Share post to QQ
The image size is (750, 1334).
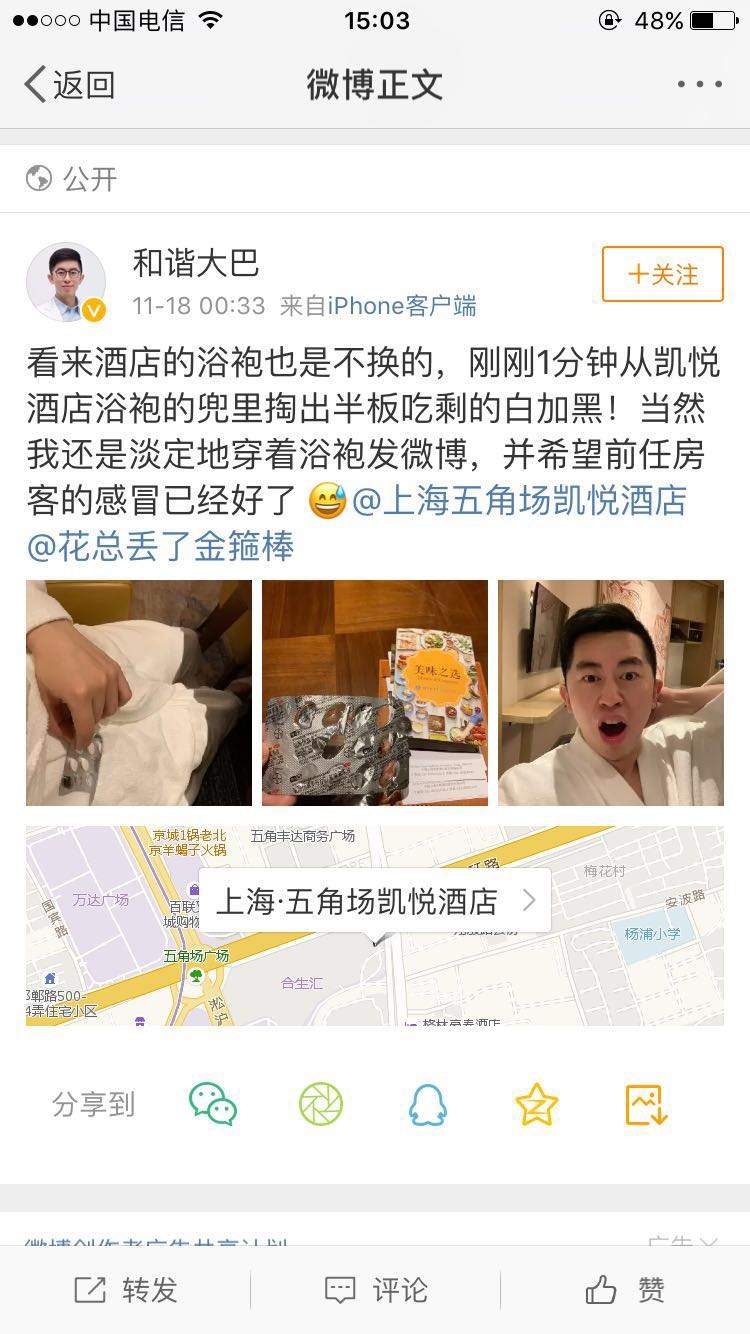(x=428, y=1104)
